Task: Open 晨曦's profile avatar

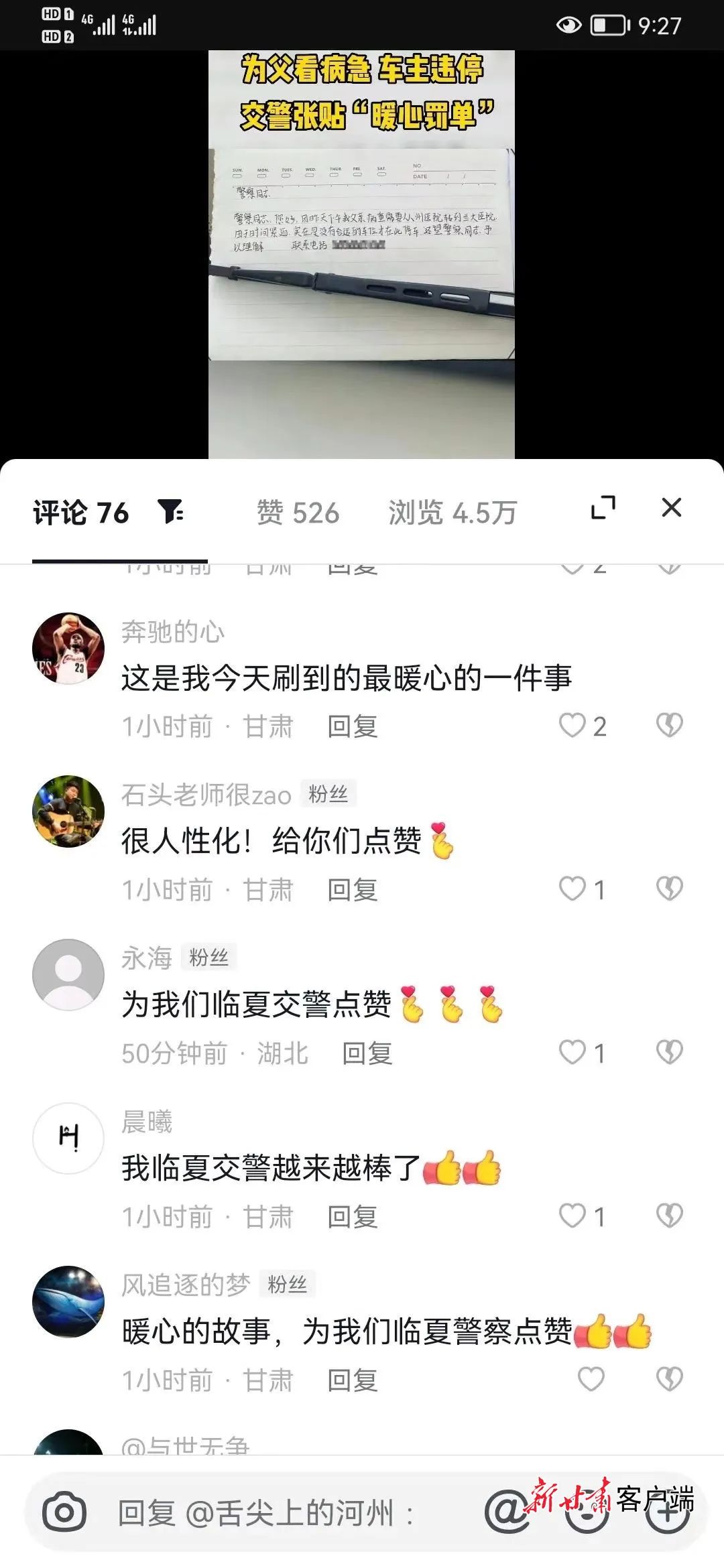Action: click(68, 1138)
